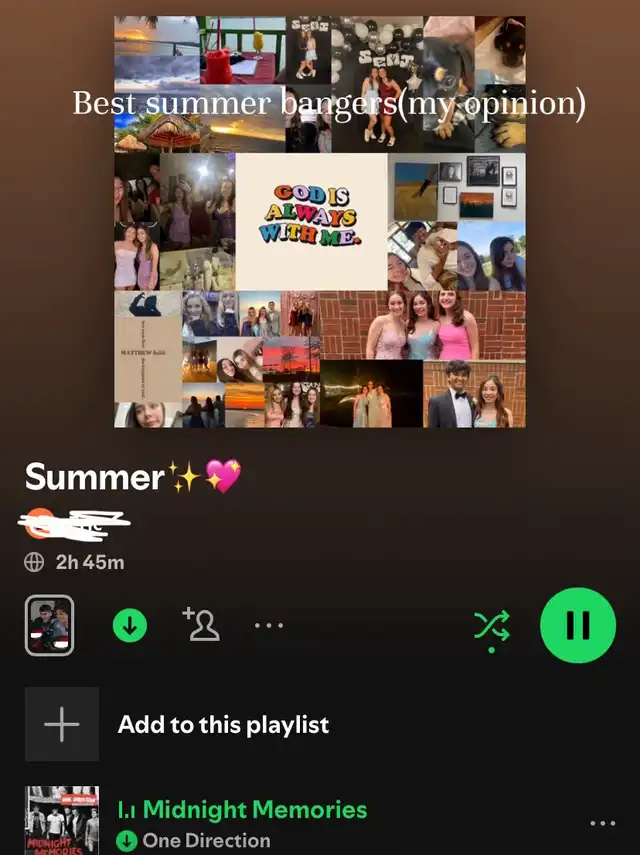Viewport: 640px width, 855px height.
Task: Open the playlist preview thumbnail
Action: coord(49,625)
